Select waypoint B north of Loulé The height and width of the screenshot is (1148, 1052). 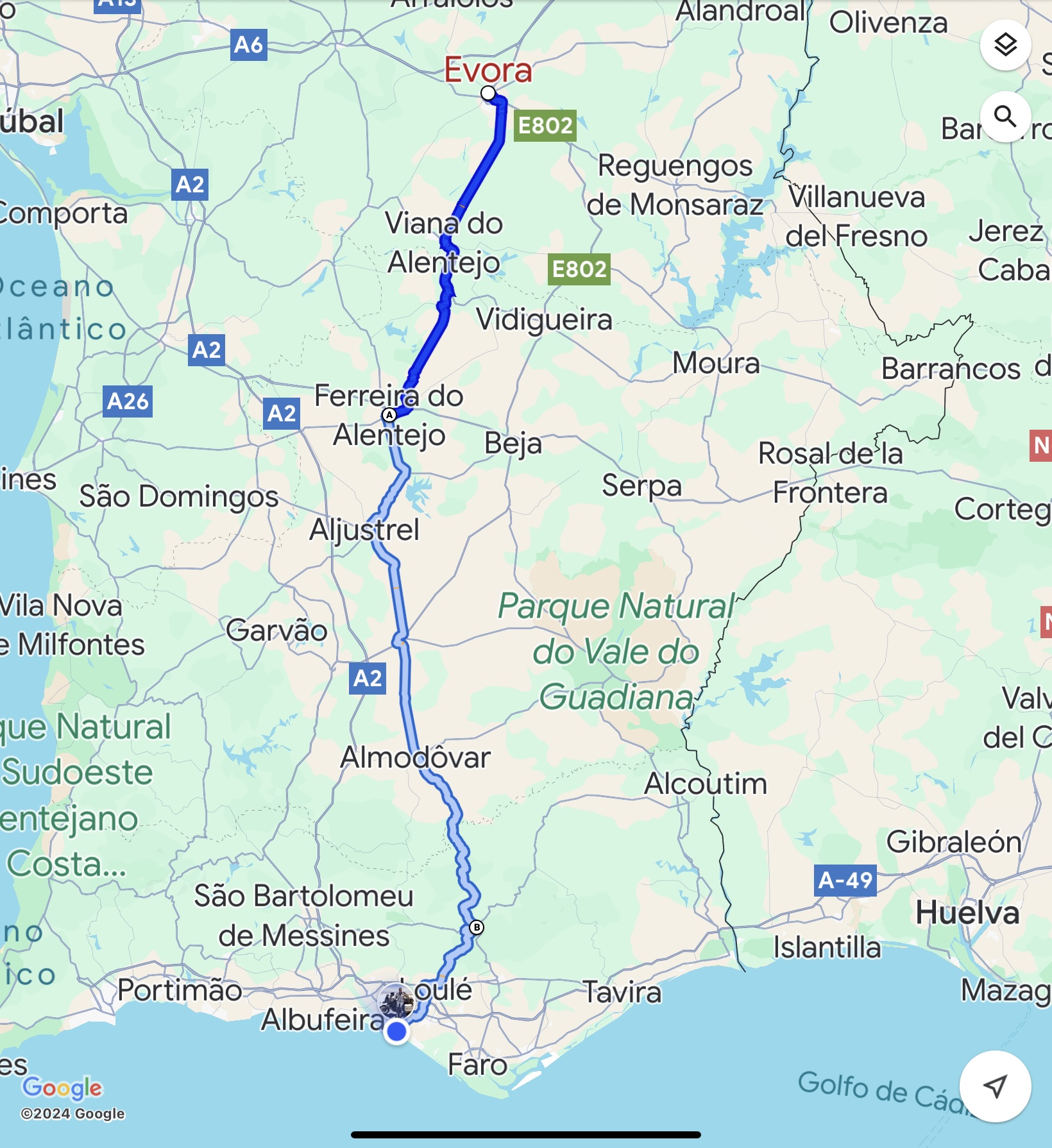tap(477, 927)
